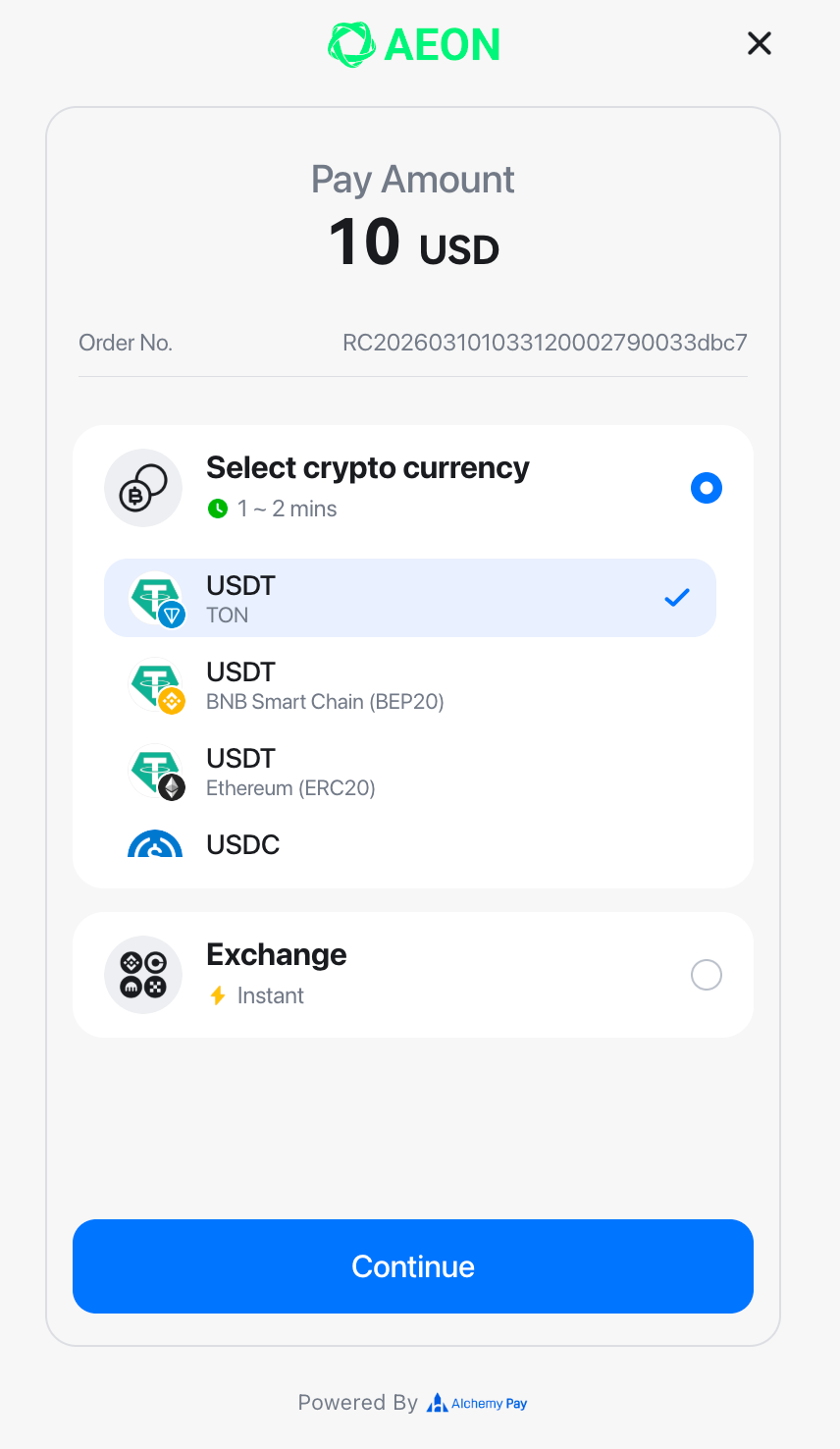
Task: Click the USDC coin icon
Action: (155, 845)
